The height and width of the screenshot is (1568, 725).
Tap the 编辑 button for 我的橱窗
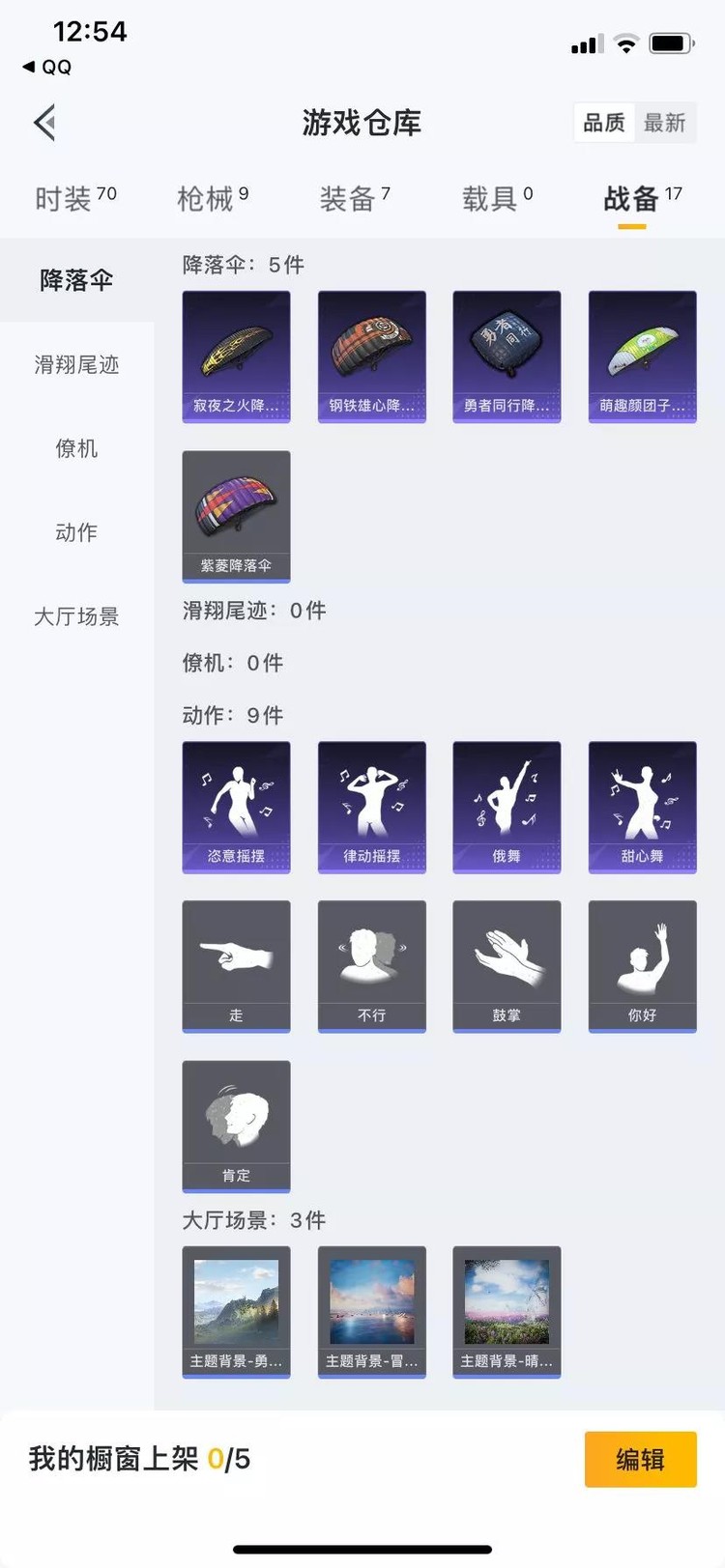(640, 1459)
